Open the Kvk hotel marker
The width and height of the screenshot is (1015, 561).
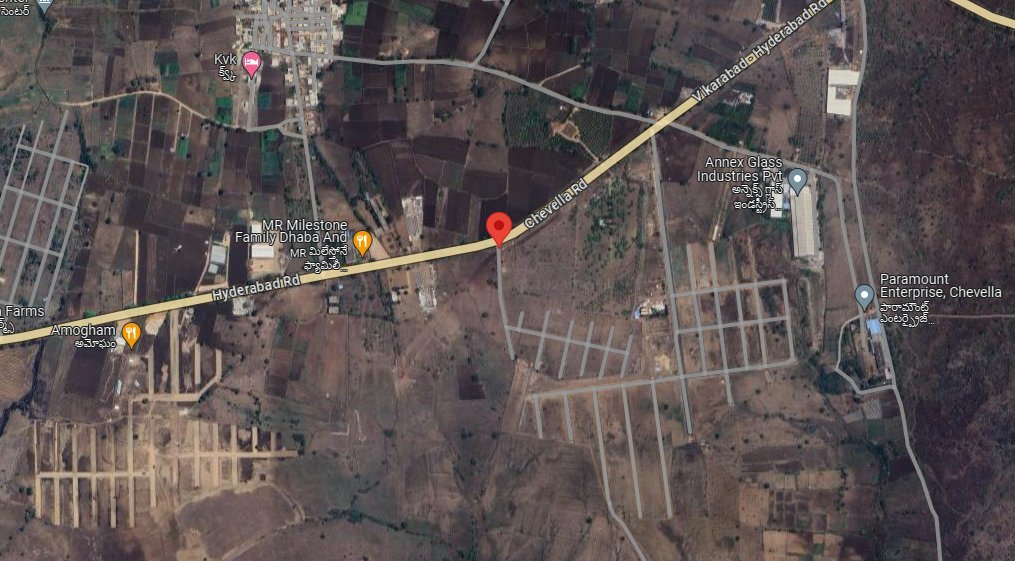[252, 64]
